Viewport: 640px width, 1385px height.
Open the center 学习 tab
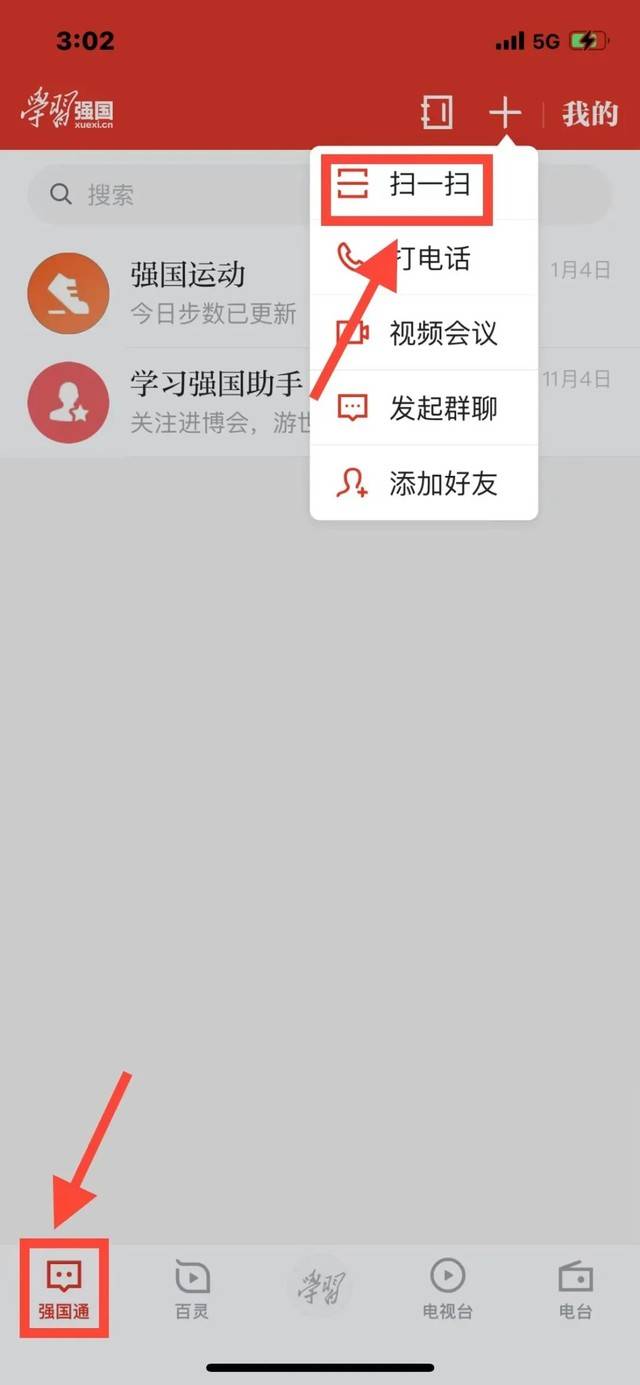(x=320, y=1284)
